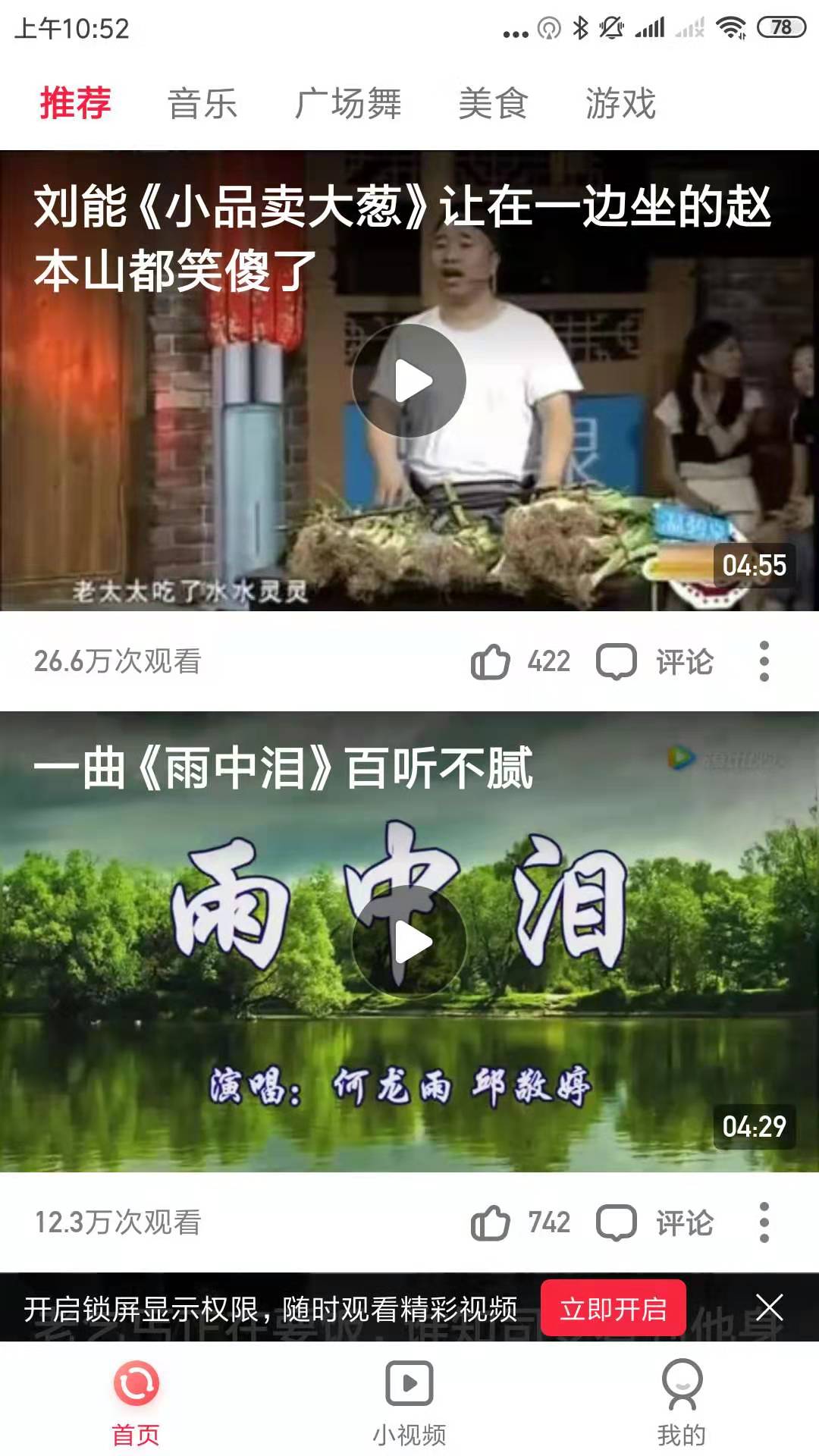The width and height of the screenshot is (819, 1456).
Task: Like the 刘能《小品卖大葱》video
Action: pyautogui.click(x=491, y=661)
